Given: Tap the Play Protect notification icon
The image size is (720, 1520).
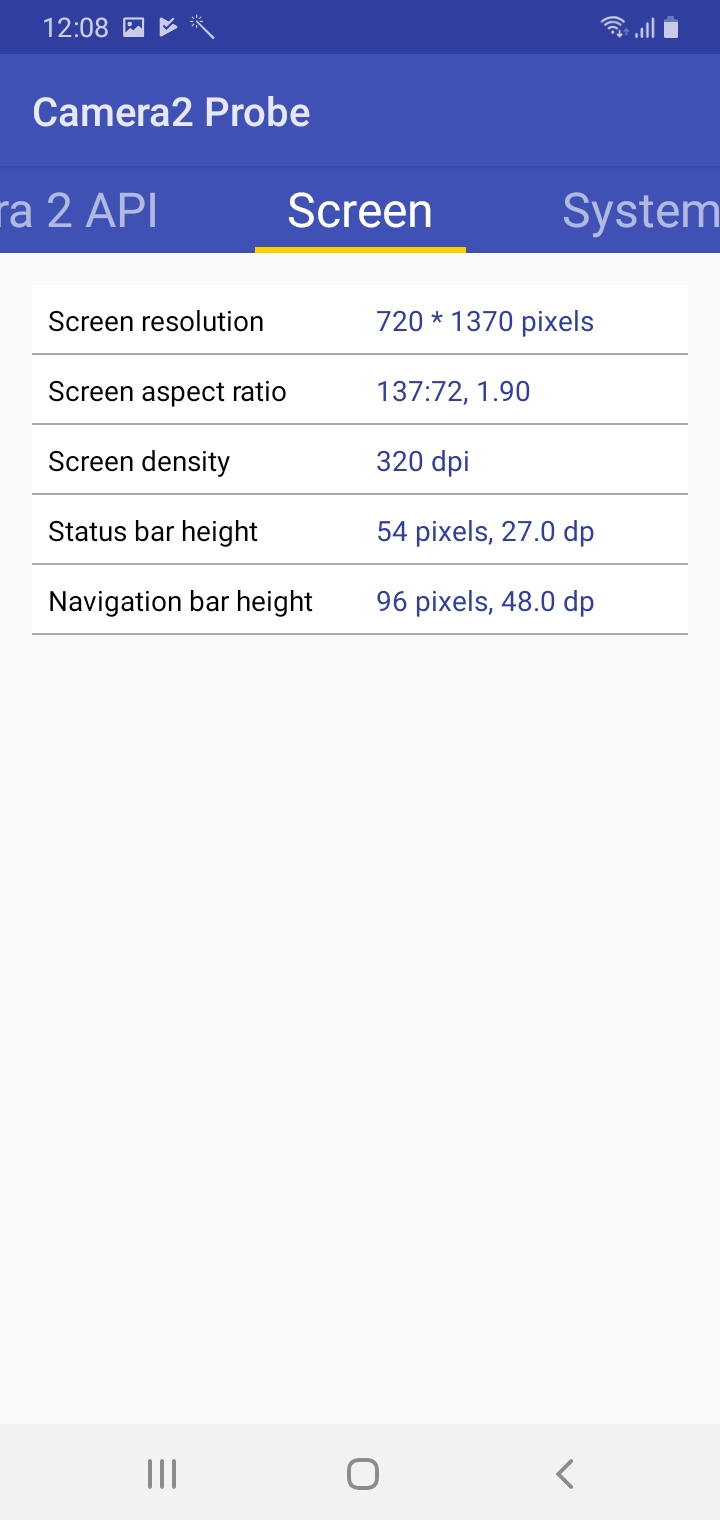Looking at the screenshot, I should click(168, 27).
